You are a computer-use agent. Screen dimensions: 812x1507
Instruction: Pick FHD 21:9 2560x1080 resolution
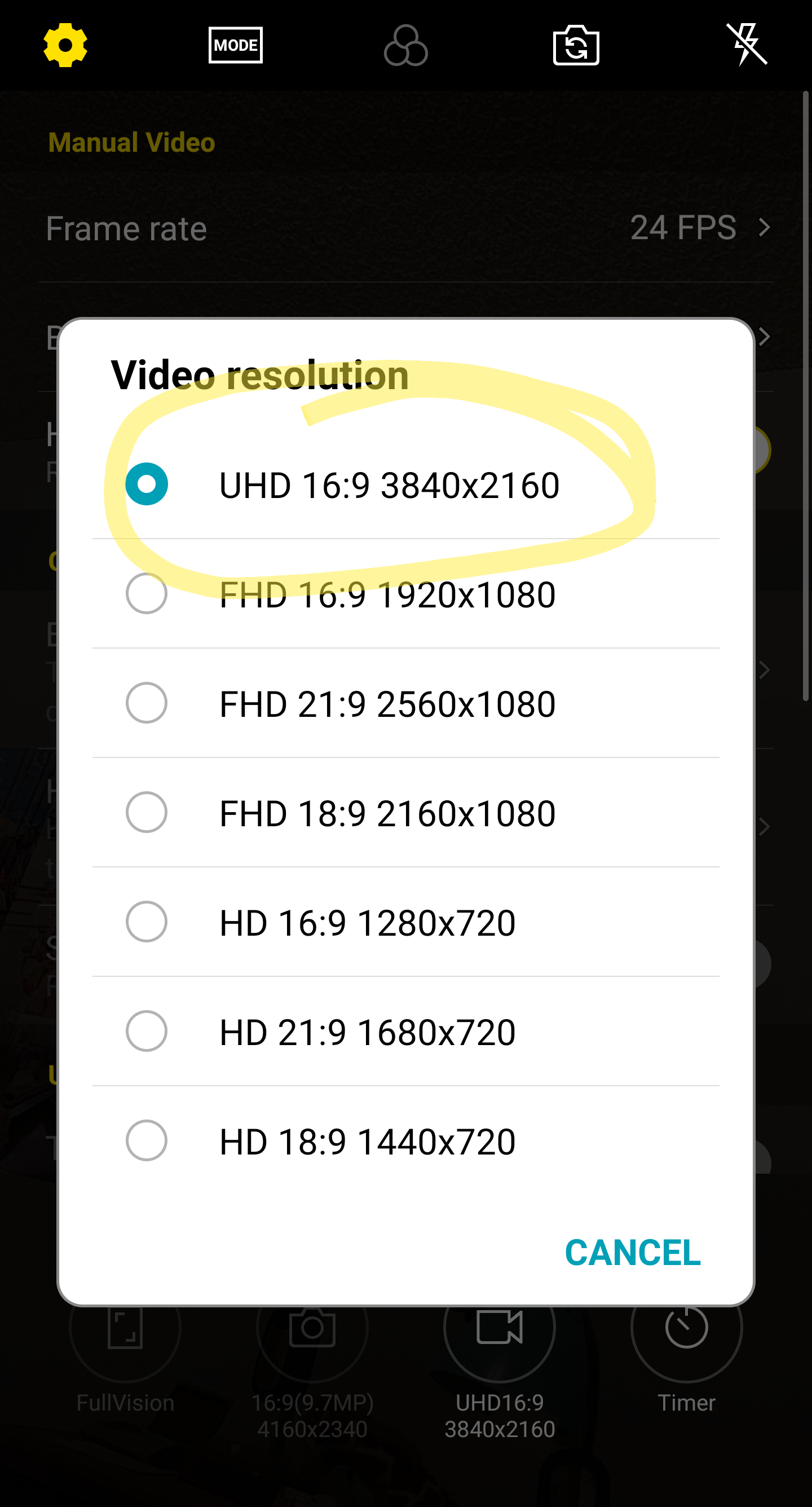(405, 703)
